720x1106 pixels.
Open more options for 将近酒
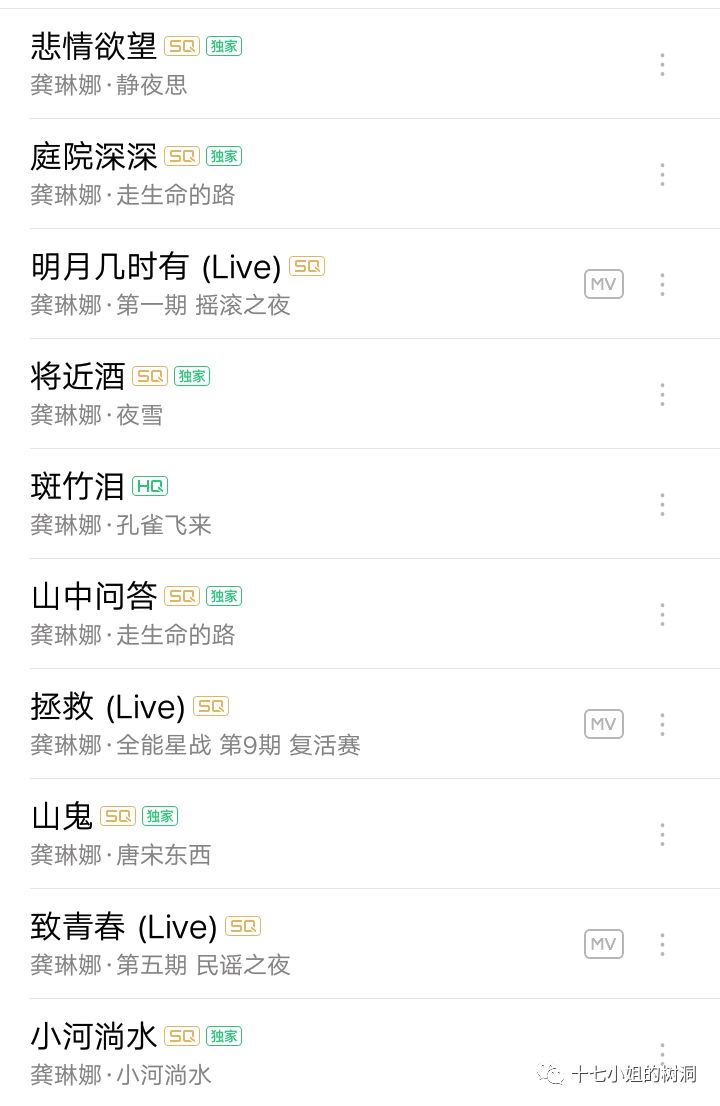[x=661, y=394]
